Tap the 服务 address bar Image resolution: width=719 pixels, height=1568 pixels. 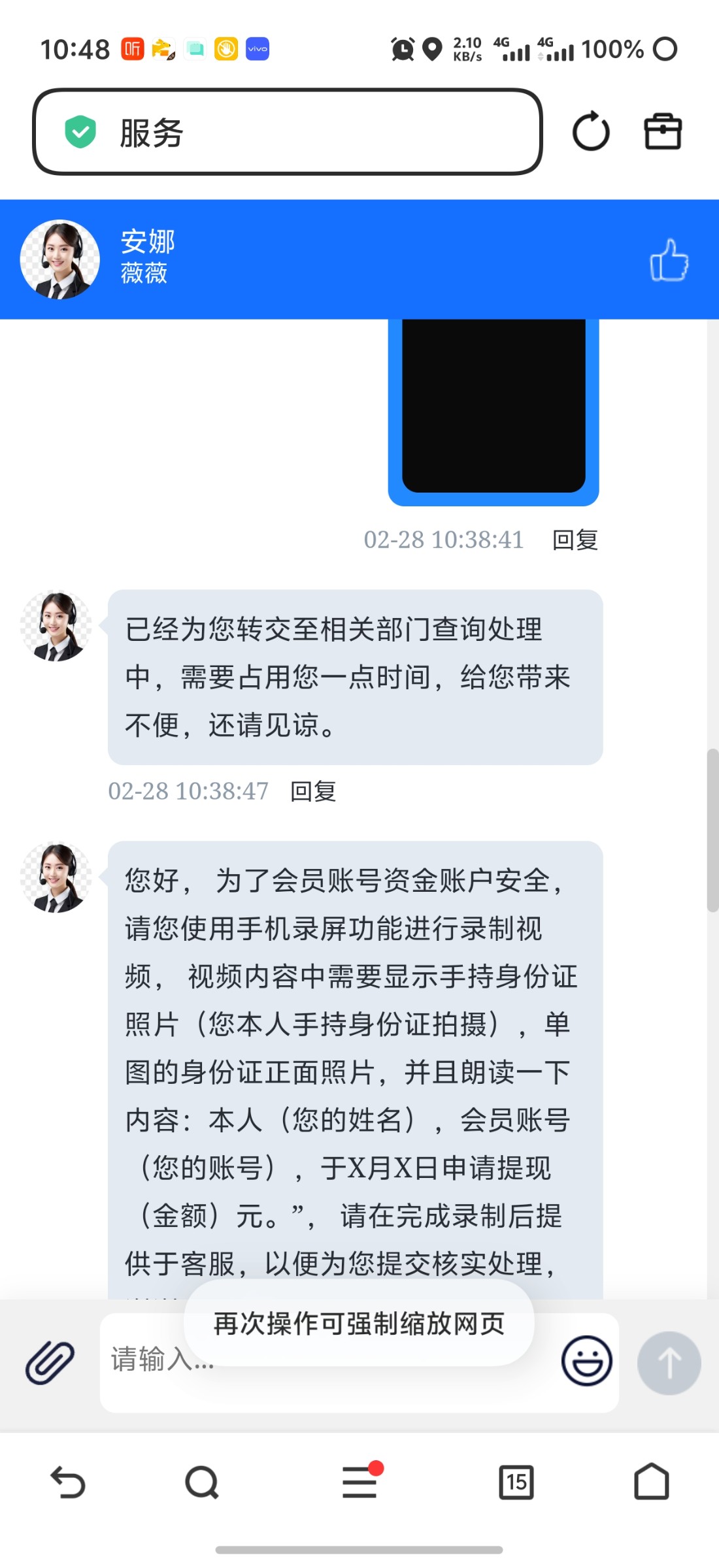pyautogui.click(x=288, y=133)
